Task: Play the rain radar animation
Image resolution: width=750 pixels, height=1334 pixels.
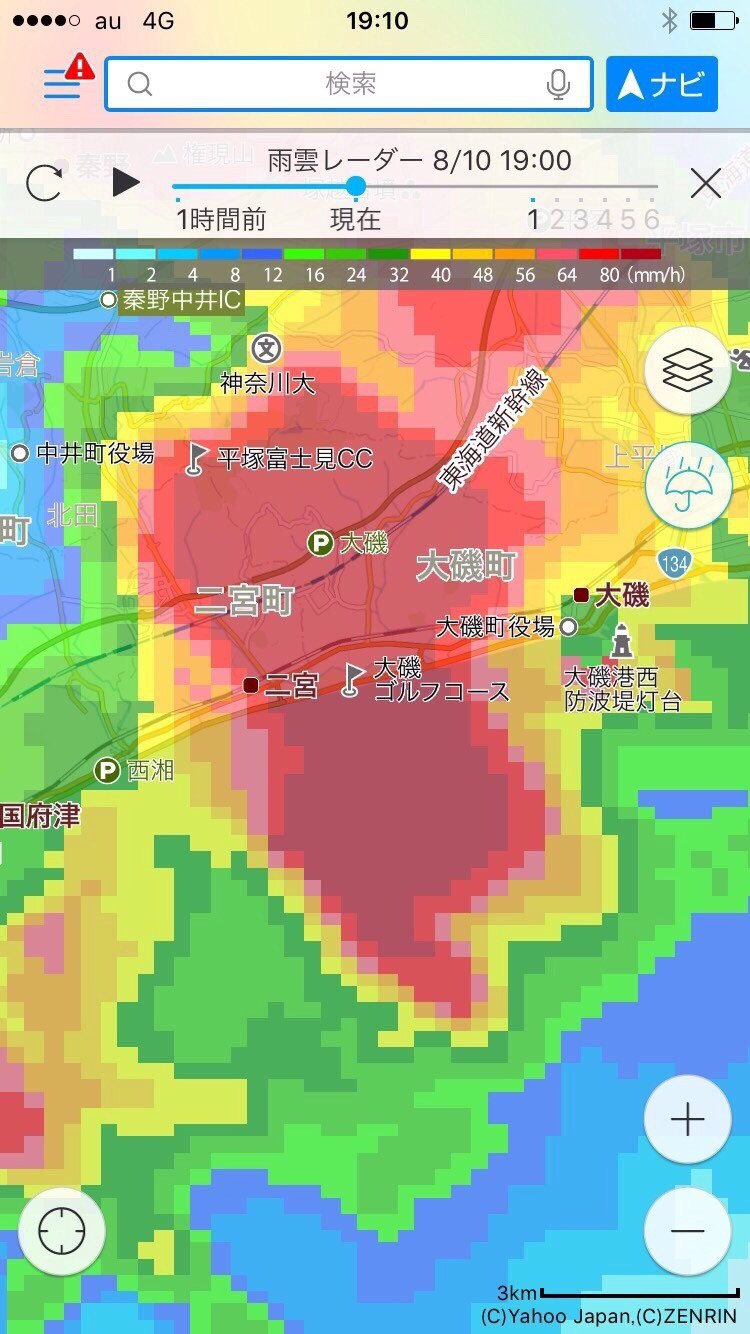Action: 126,183
